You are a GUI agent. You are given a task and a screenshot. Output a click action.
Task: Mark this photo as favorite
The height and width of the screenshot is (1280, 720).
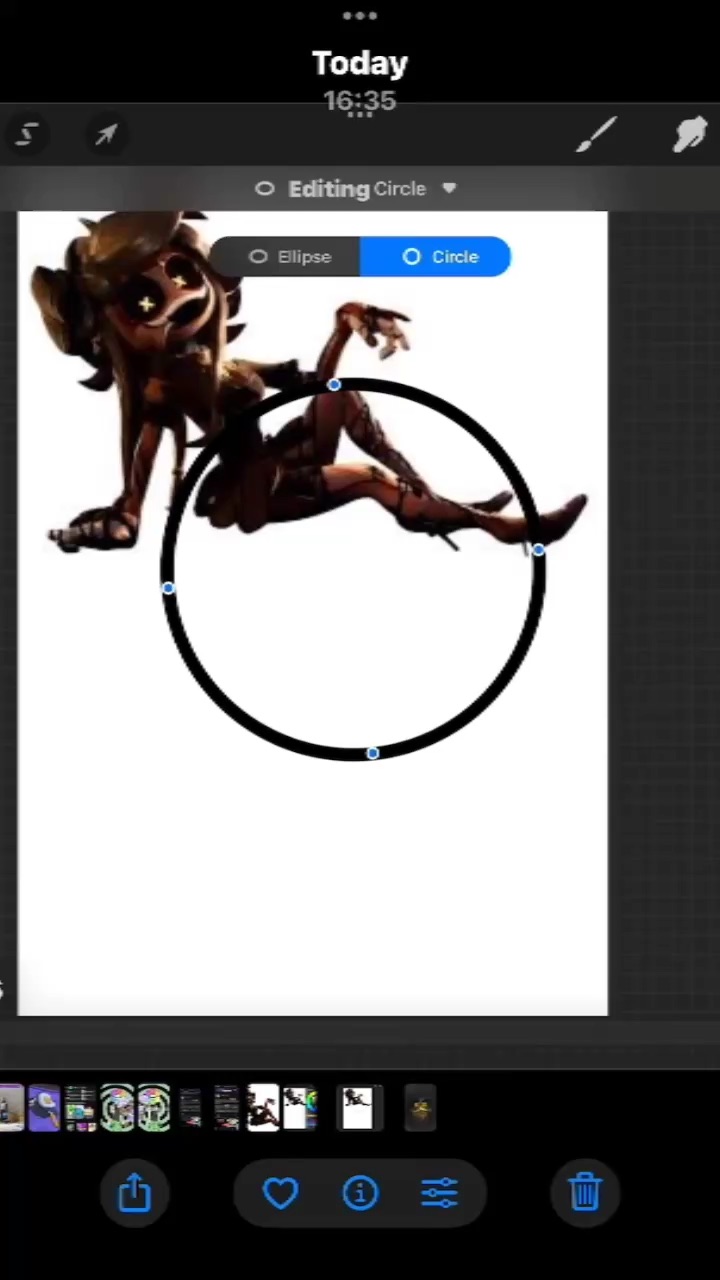(280, 1192)
